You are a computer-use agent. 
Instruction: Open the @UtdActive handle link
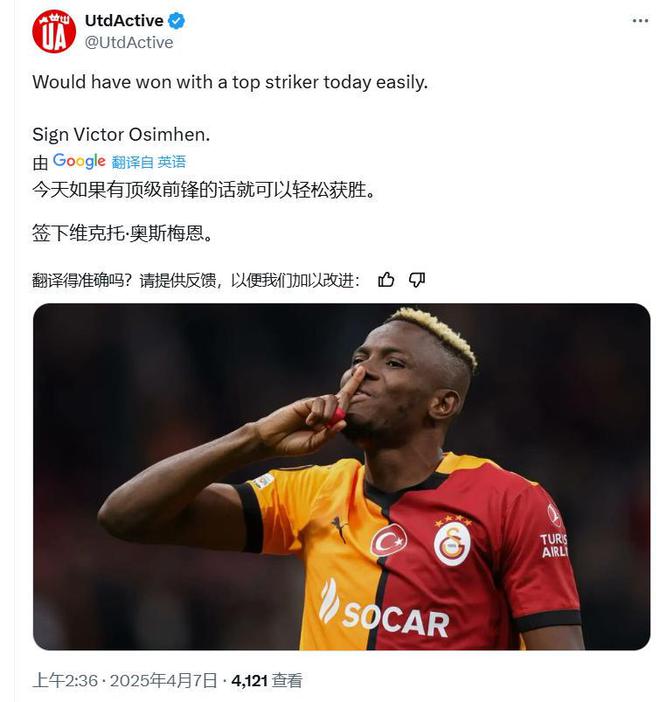coord(129,42)
